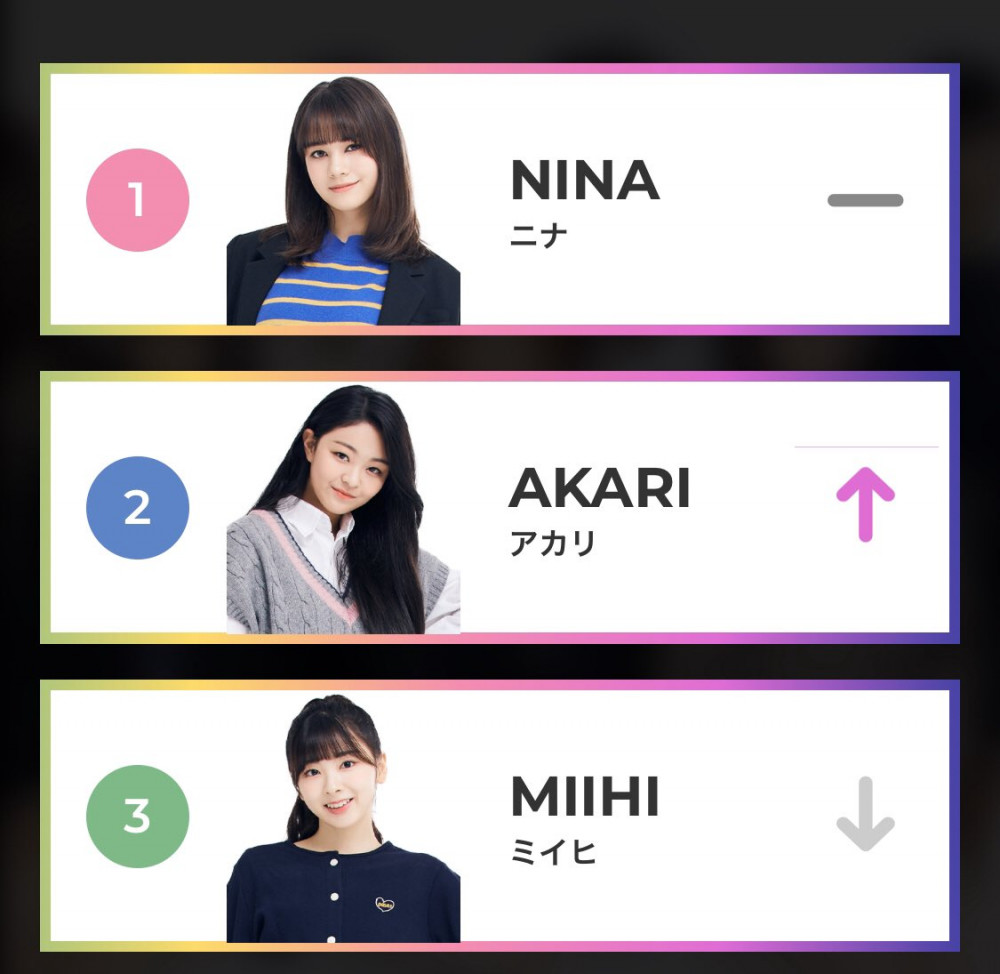Open NINA's rank 1 profile card
1000x974 pixels.
[584, 199]
